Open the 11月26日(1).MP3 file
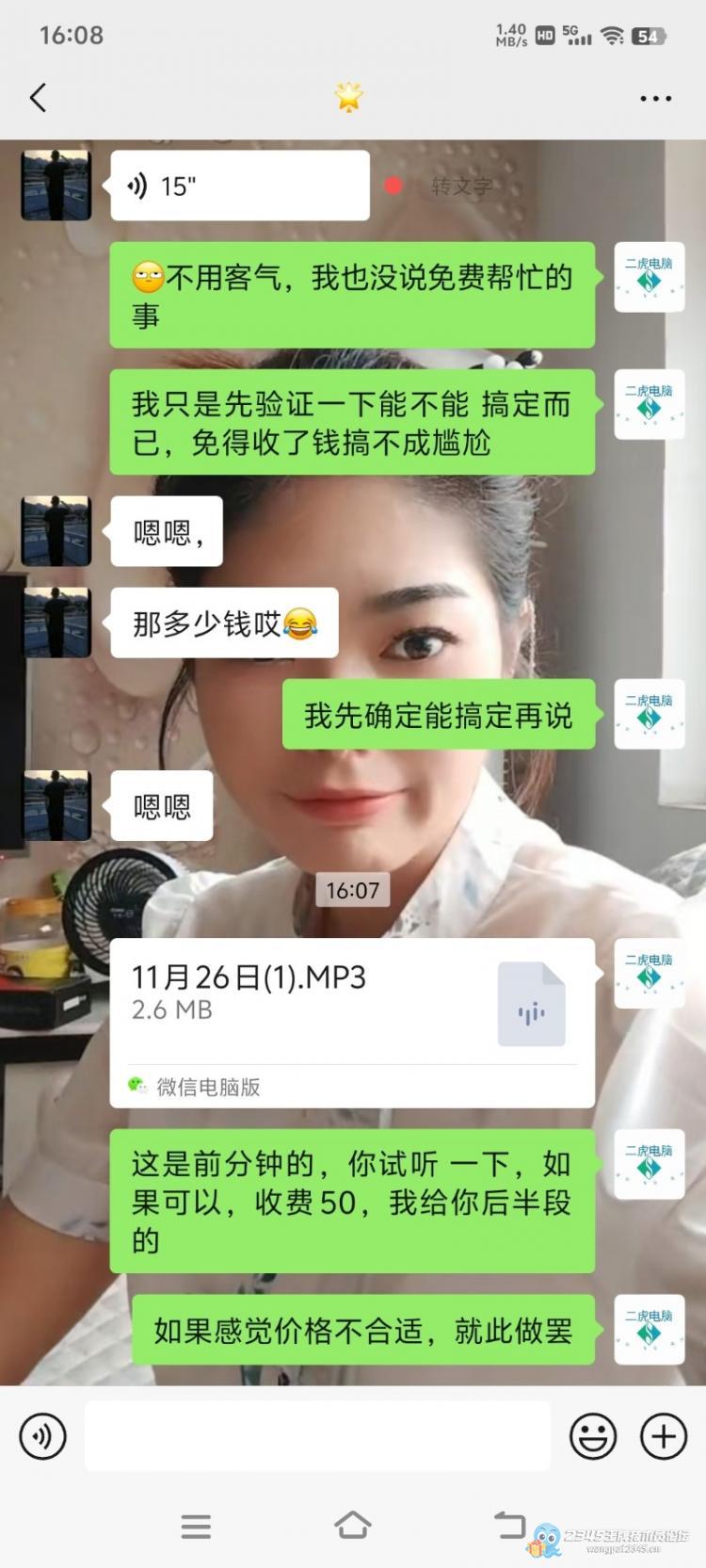The width and height of the screenshot is (706, 1568). click(x=351, y=1022)
